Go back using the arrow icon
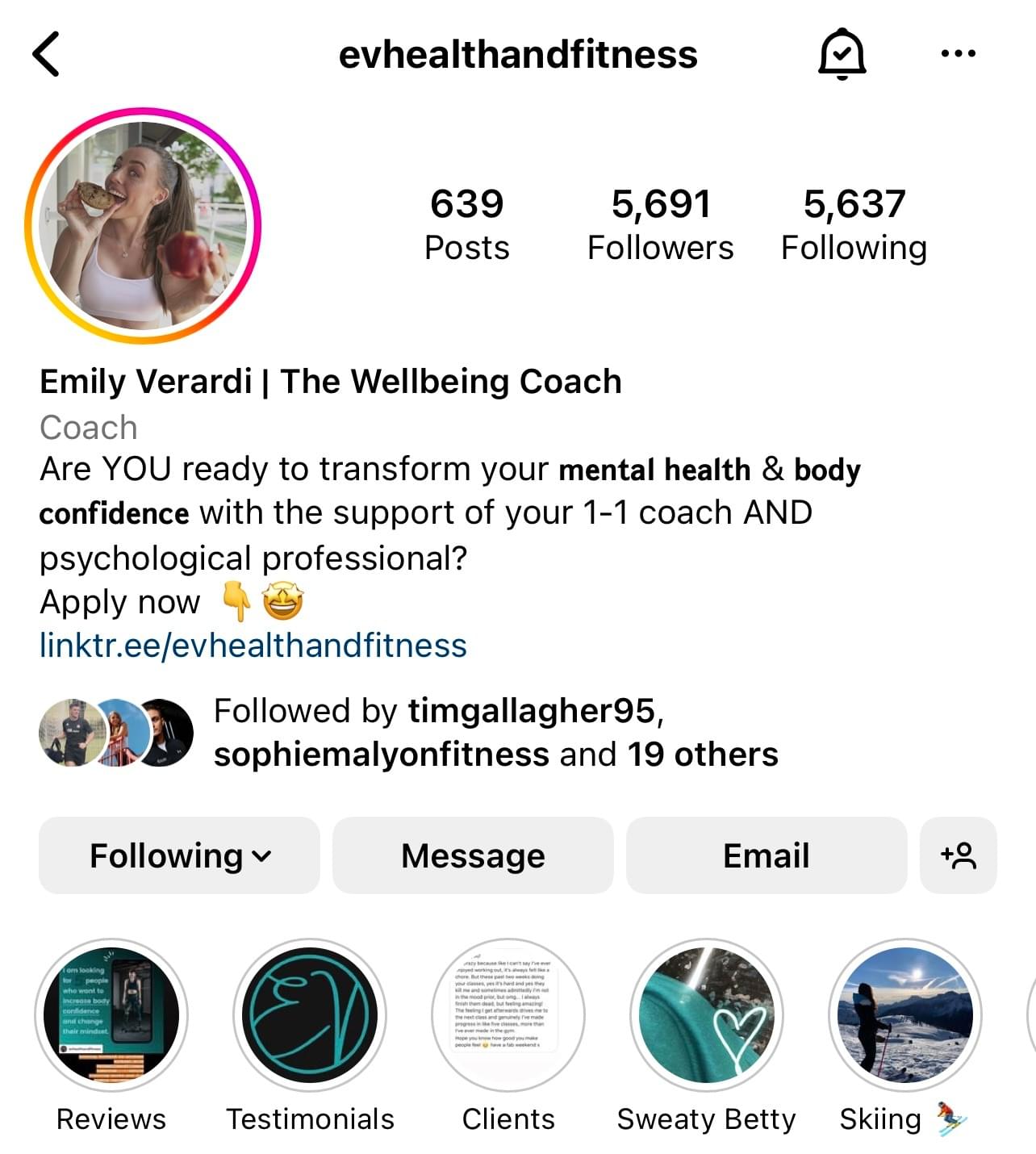This screenshot has width=1036, height=1154. pyautogui.click(x=46, y=54)
